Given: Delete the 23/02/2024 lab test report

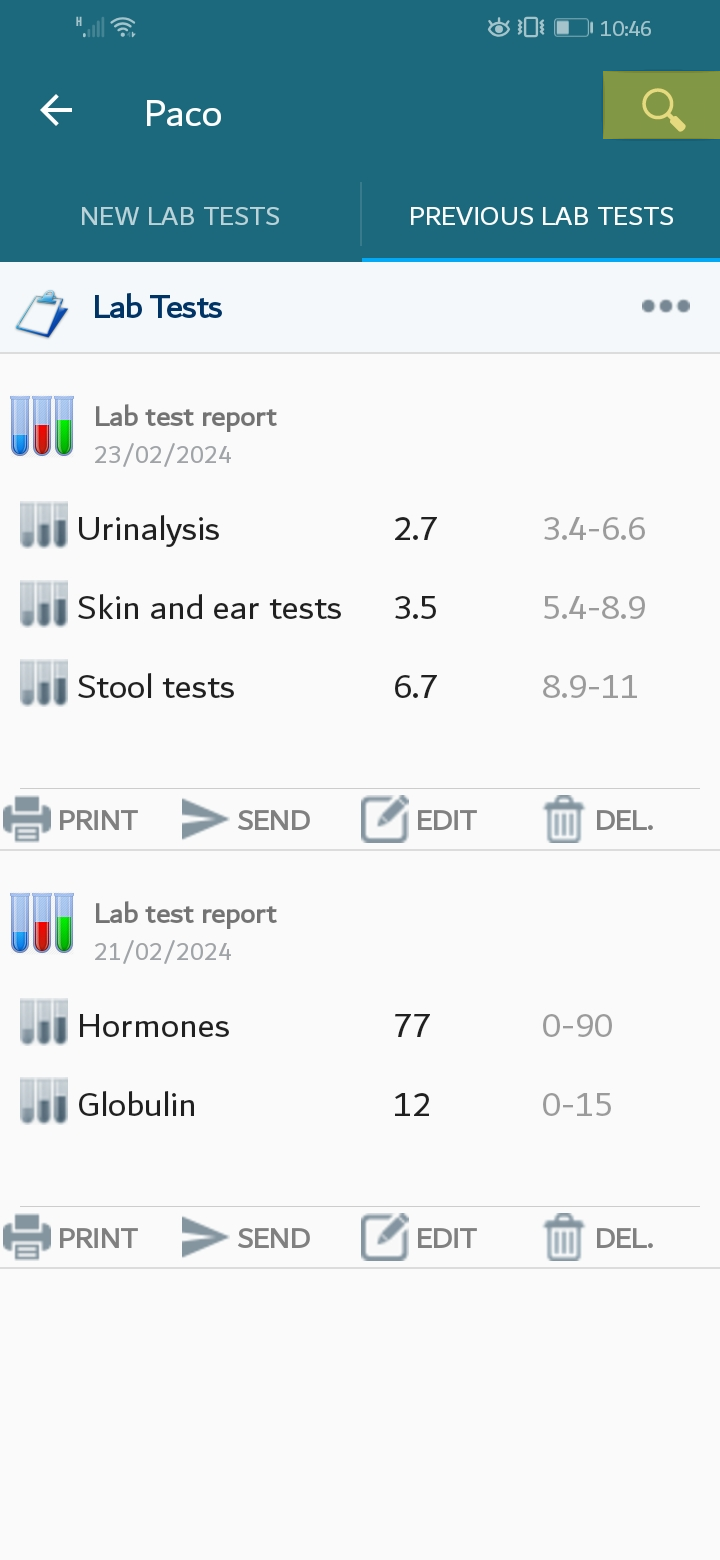Looking at the screenshot, I should (598, 820).
